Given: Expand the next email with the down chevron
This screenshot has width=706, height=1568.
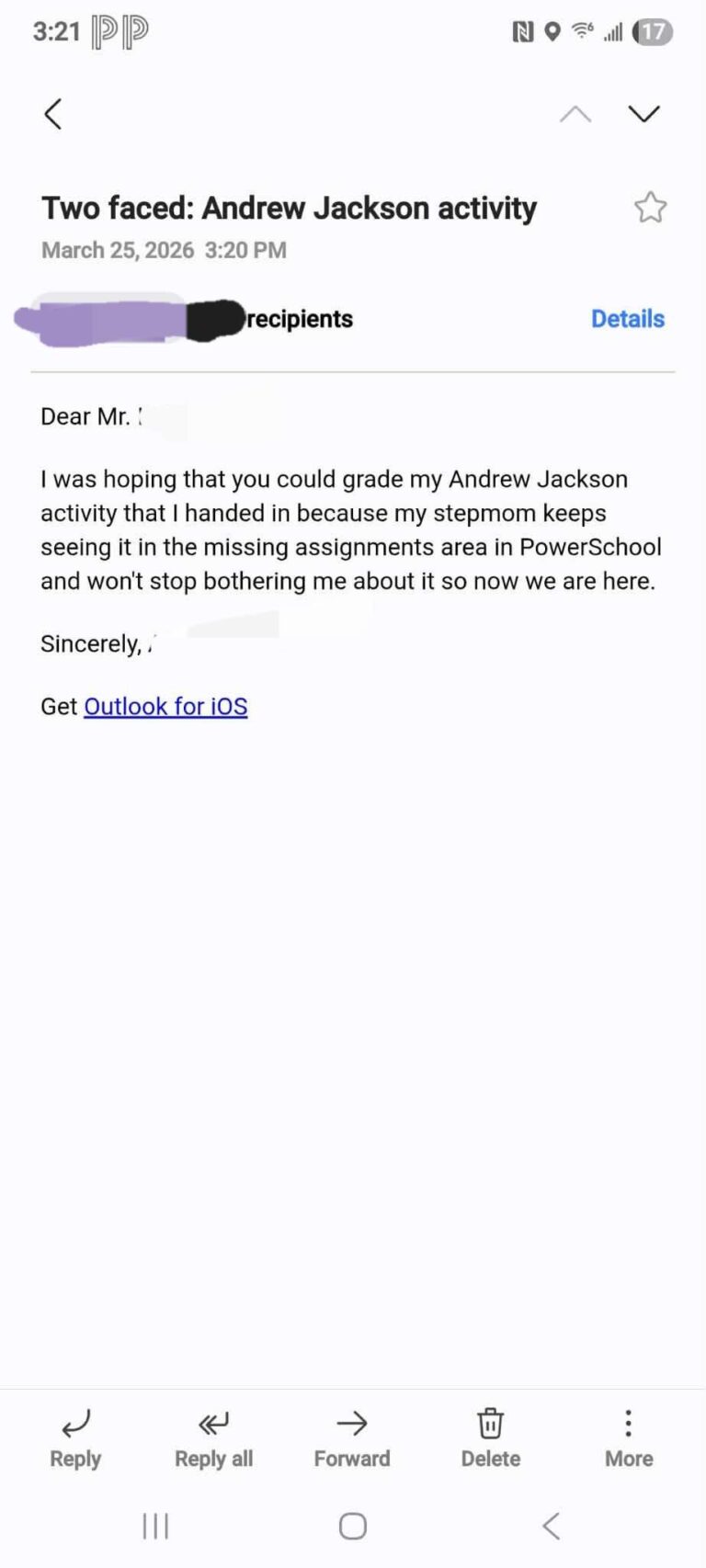Looking at the screenshot, I should pos(644,114).
